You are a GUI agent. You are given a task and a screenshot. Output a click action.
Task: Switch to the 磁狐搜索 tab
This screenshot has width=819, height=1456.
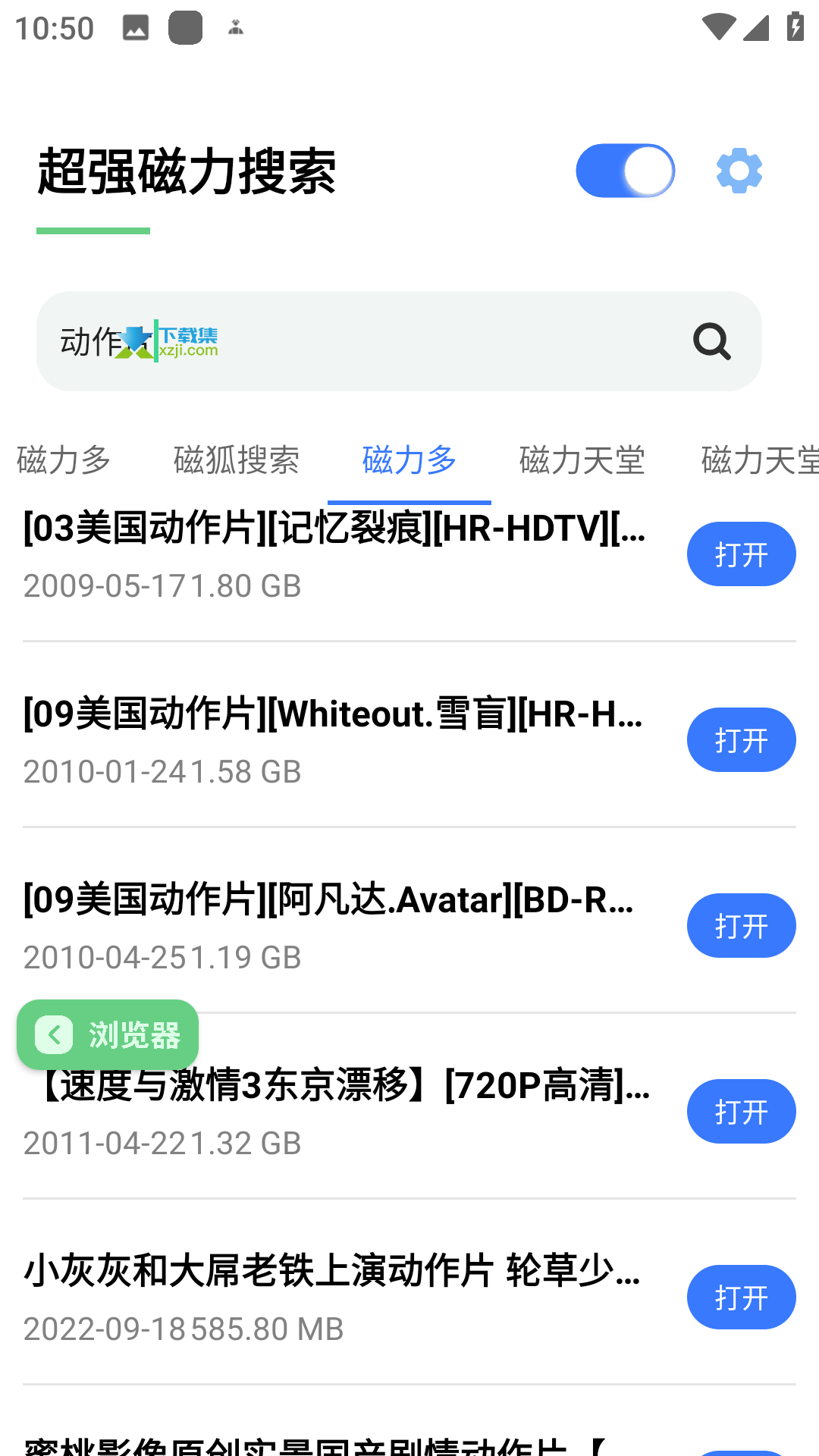pyautogui.click(x=237, y=460)
